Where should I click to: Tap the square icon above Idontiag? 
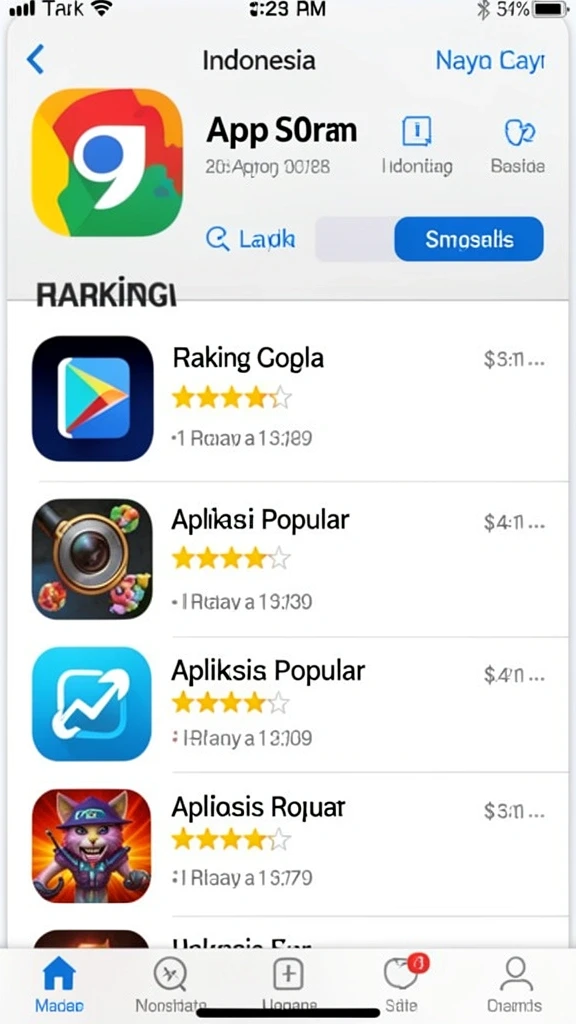coord(417,131)
